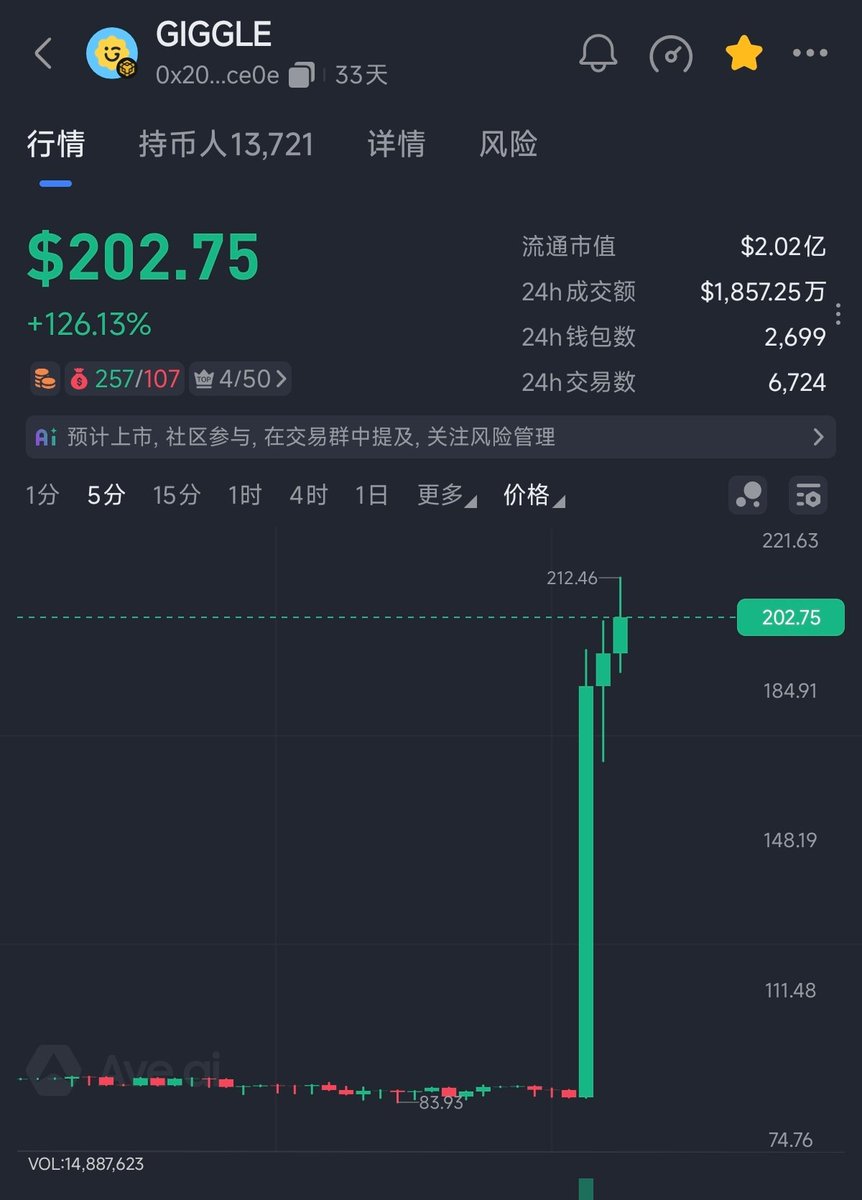Open the three-dot overflow menu
The image size is (862, 1200).
point(810,54)
